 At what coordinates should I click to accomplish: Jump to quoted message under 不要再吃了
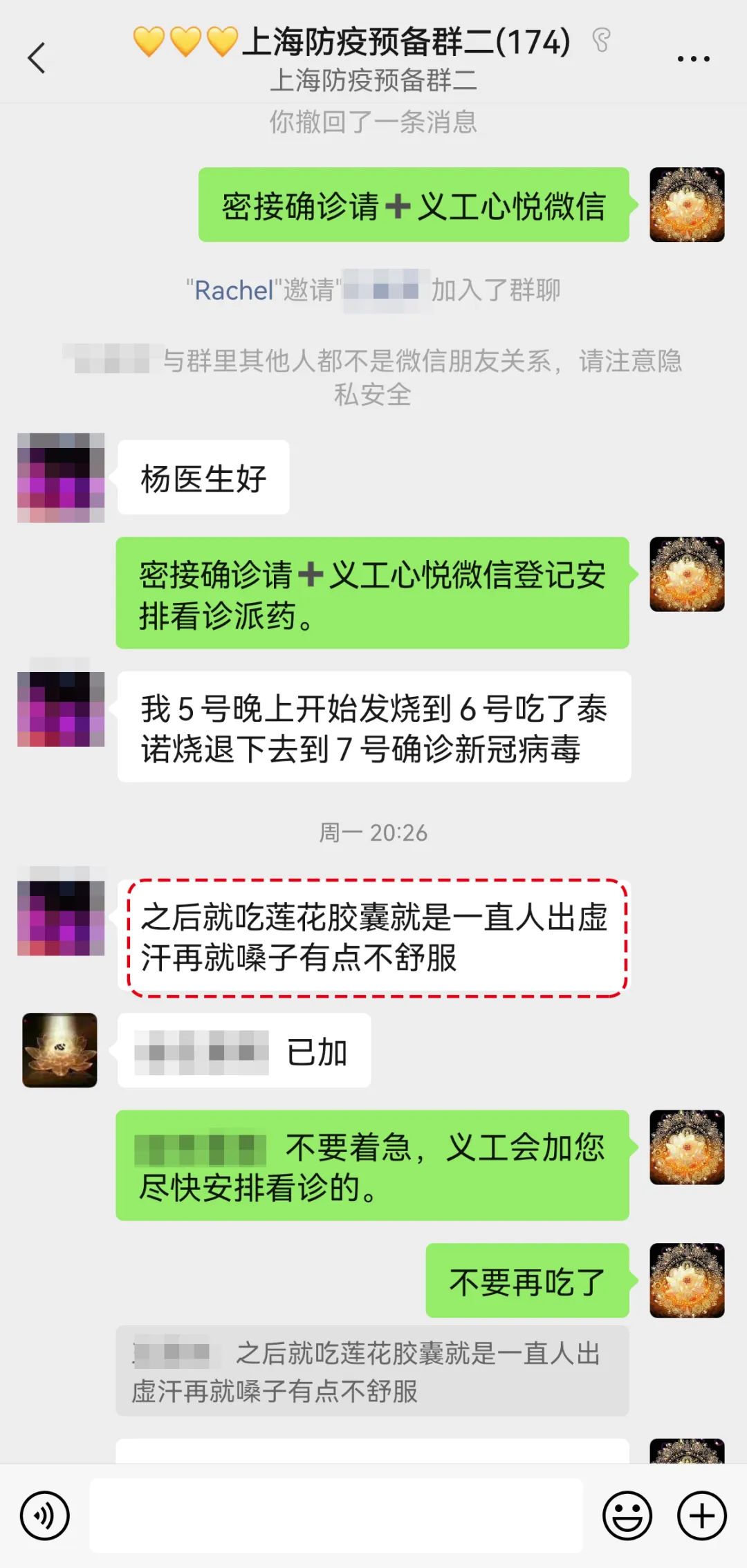coord(372,1372)
